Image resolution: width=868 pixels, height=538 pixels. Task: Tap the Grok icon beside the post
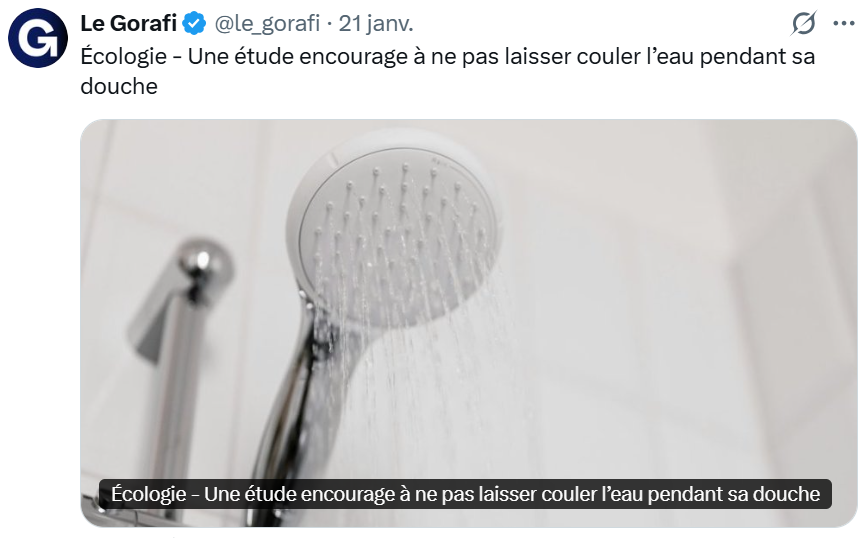(x=803, y=23)
